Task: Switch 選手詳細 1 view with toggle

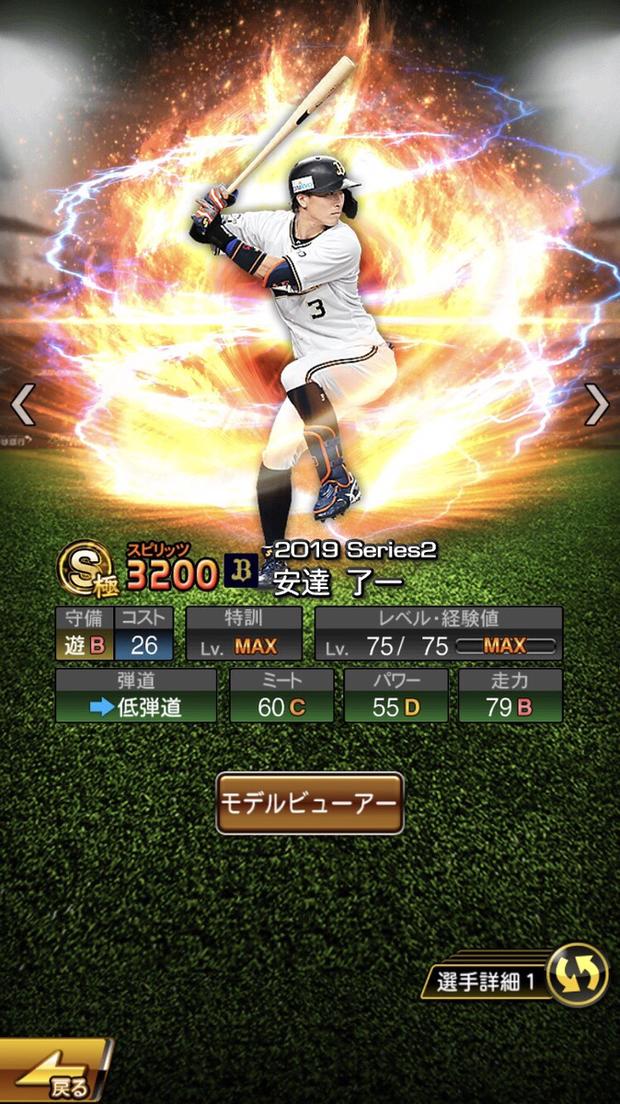Action: (x=578, y=975)
